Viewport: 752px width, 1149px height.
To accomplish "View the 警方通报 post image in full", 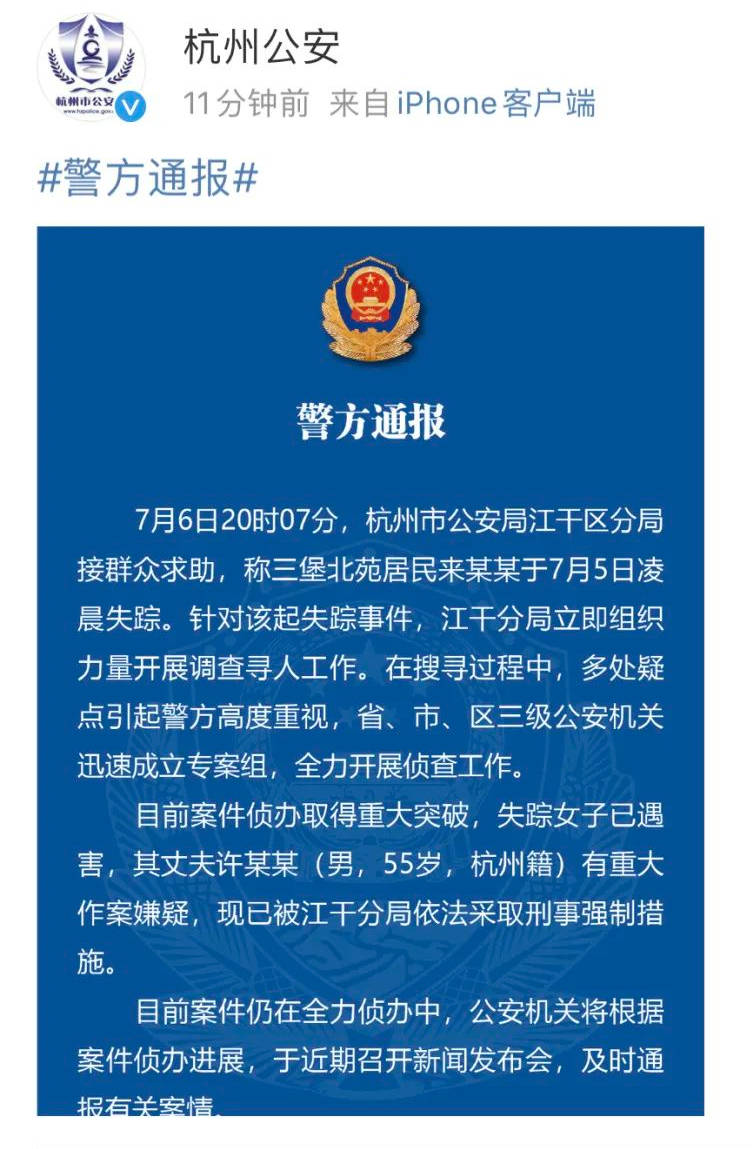I will [x=371, y=670].
